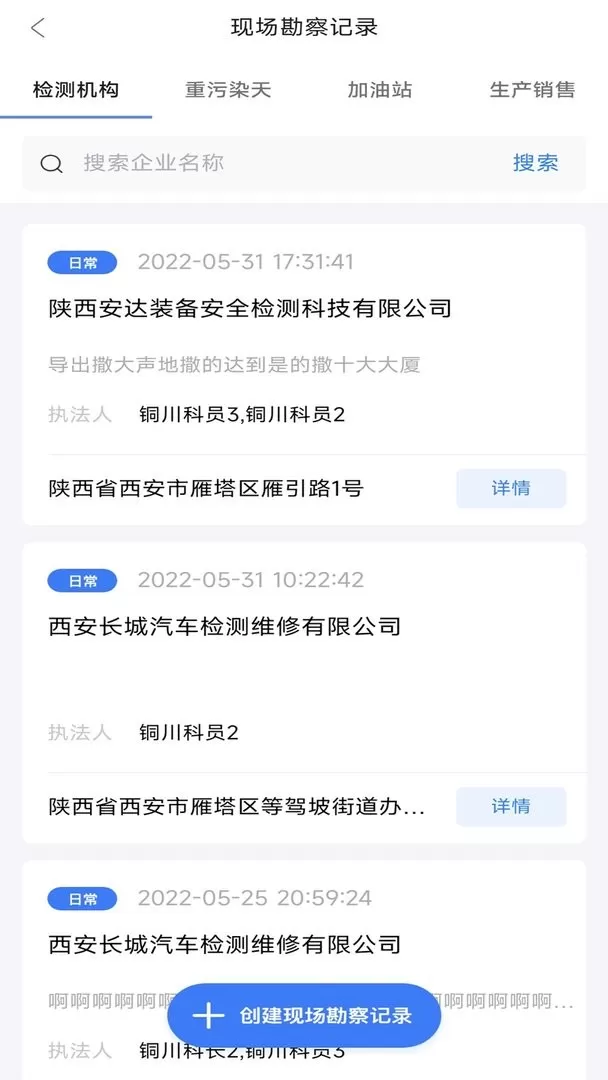Open the 生产销售 tab
Screen dimensions: 608x1080
pos(532,90)
